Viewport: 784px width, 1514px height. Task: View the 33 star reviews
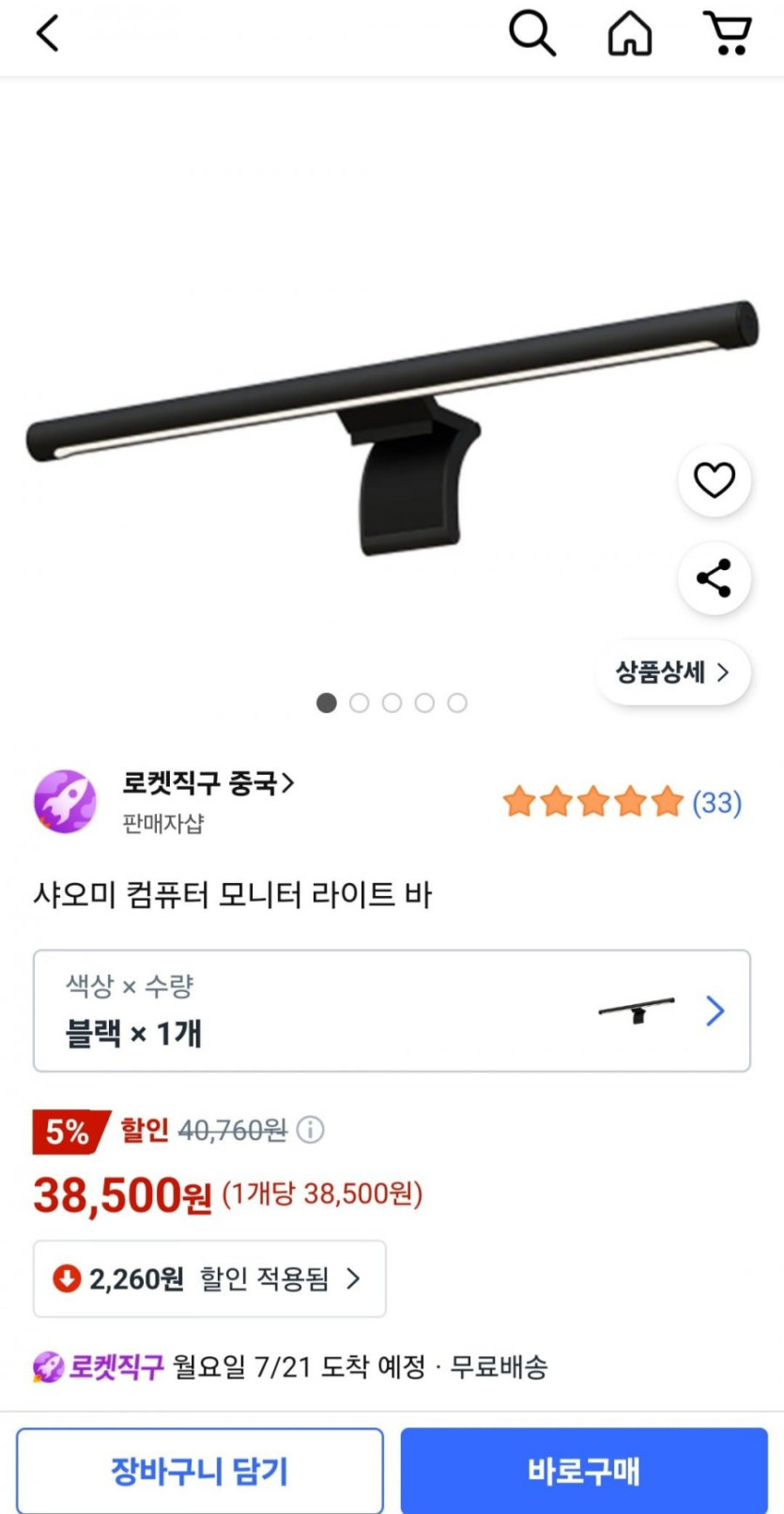(x=622, y=803)
